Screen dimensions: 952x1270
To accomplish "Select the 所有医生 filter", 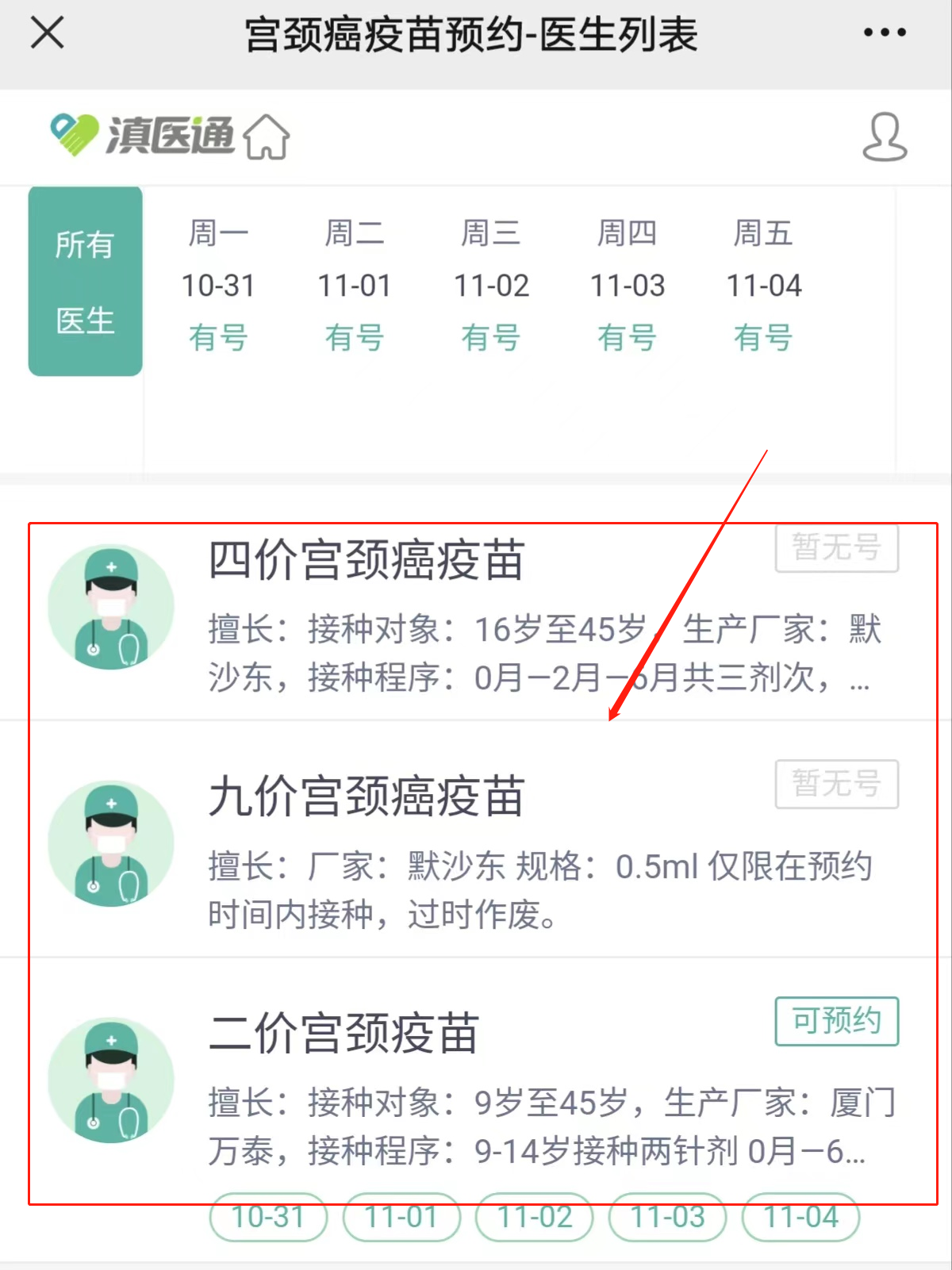I will pos(85,282).
